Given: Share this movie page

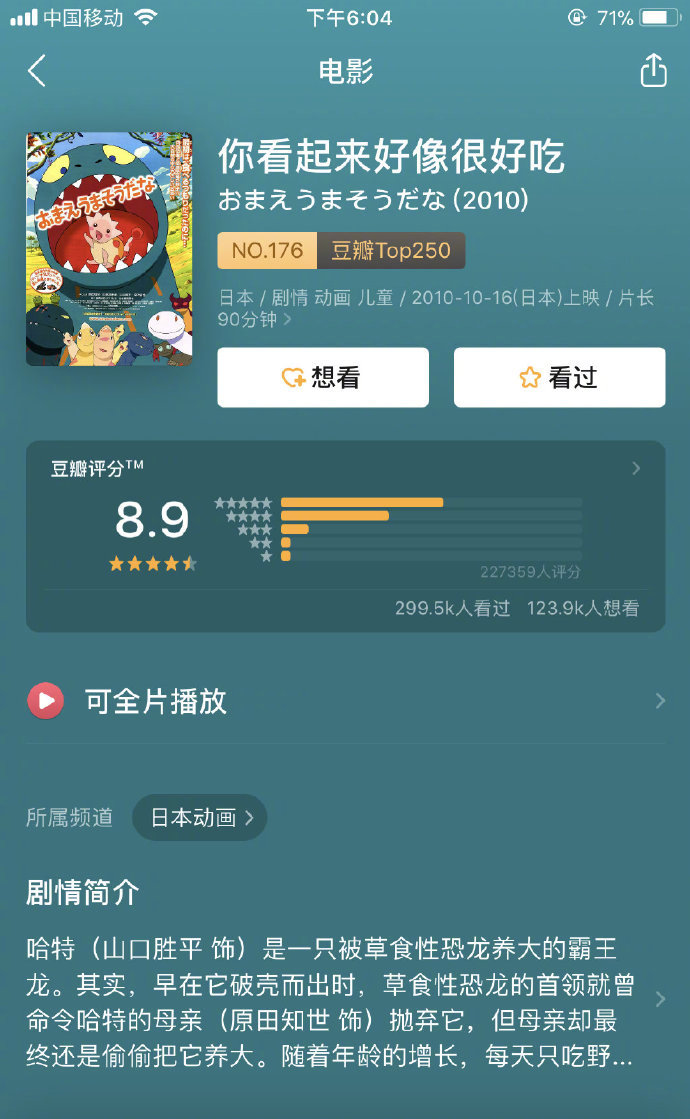Looking at the screenshot, I should coord(652,71).
